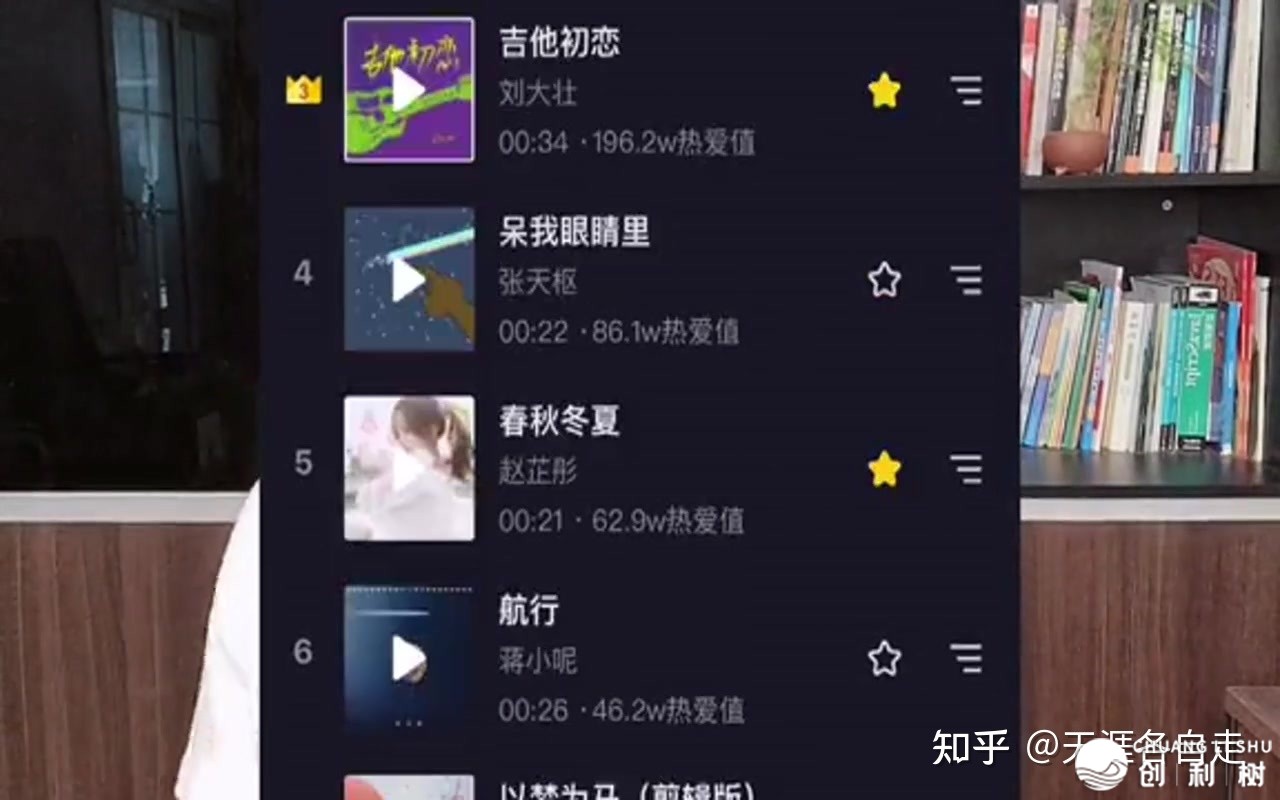Star the song 航行 by 蒋小呢

884,658
